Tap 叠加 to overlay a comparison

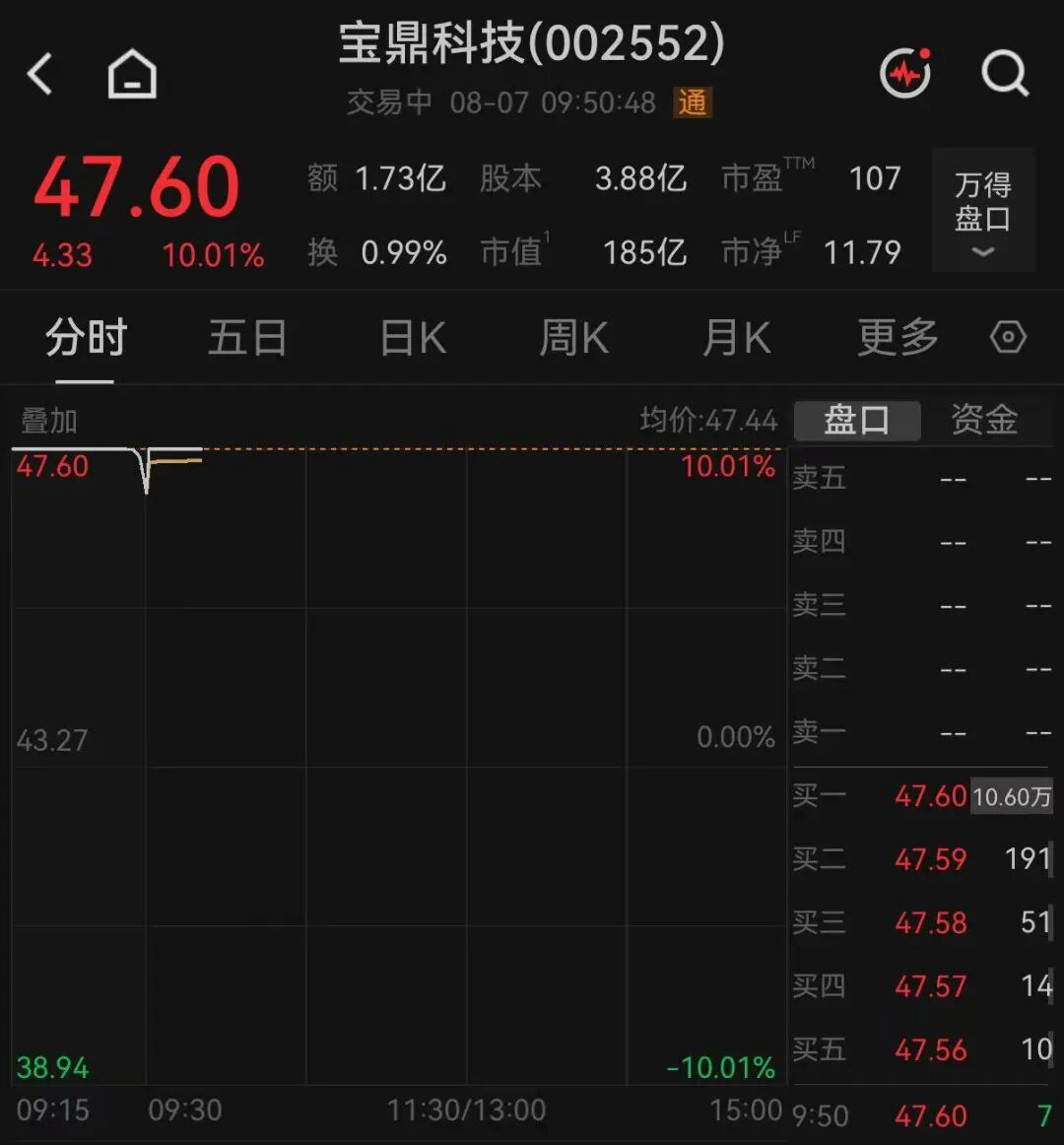[x=49, y=422]
